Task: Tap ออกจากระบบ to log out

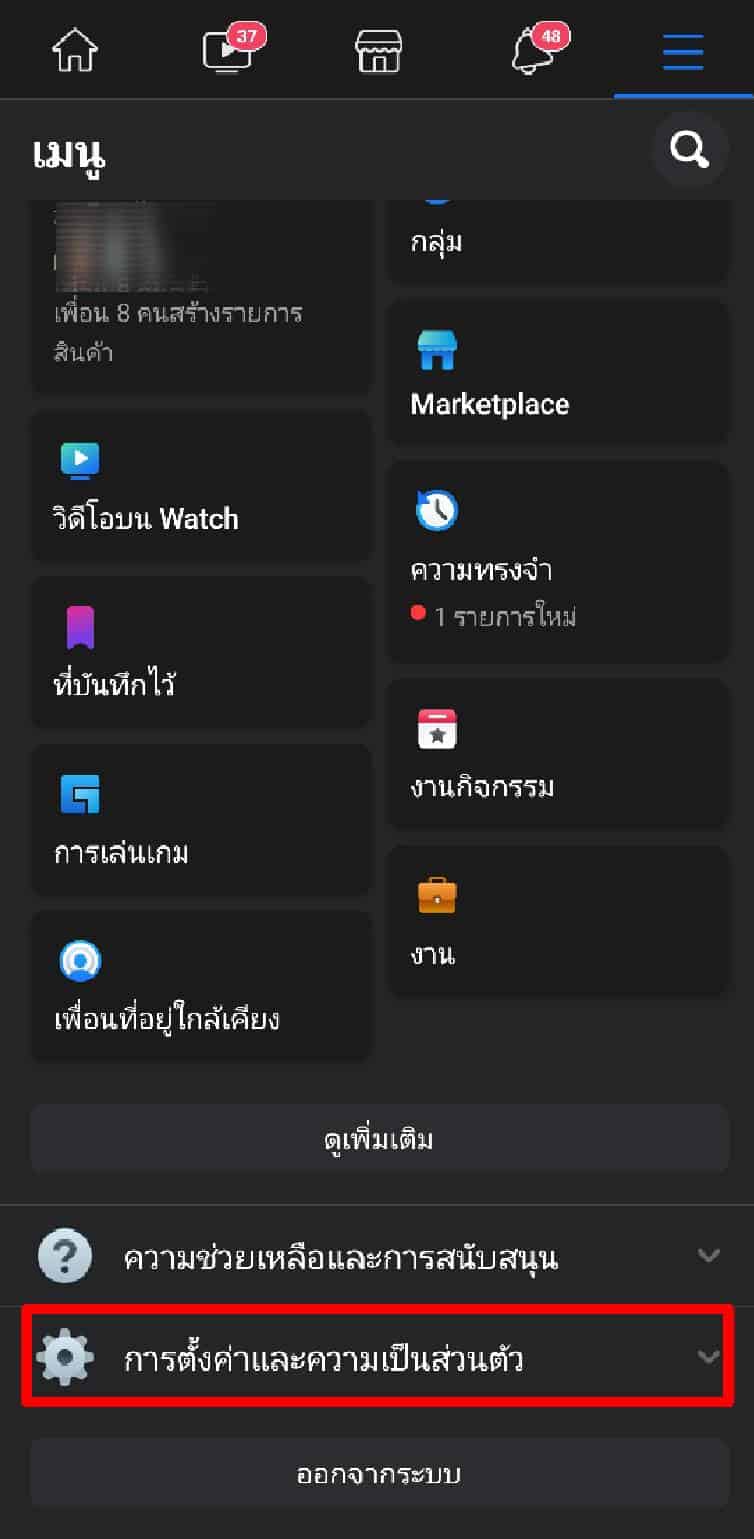Action: coord(378,1473)
